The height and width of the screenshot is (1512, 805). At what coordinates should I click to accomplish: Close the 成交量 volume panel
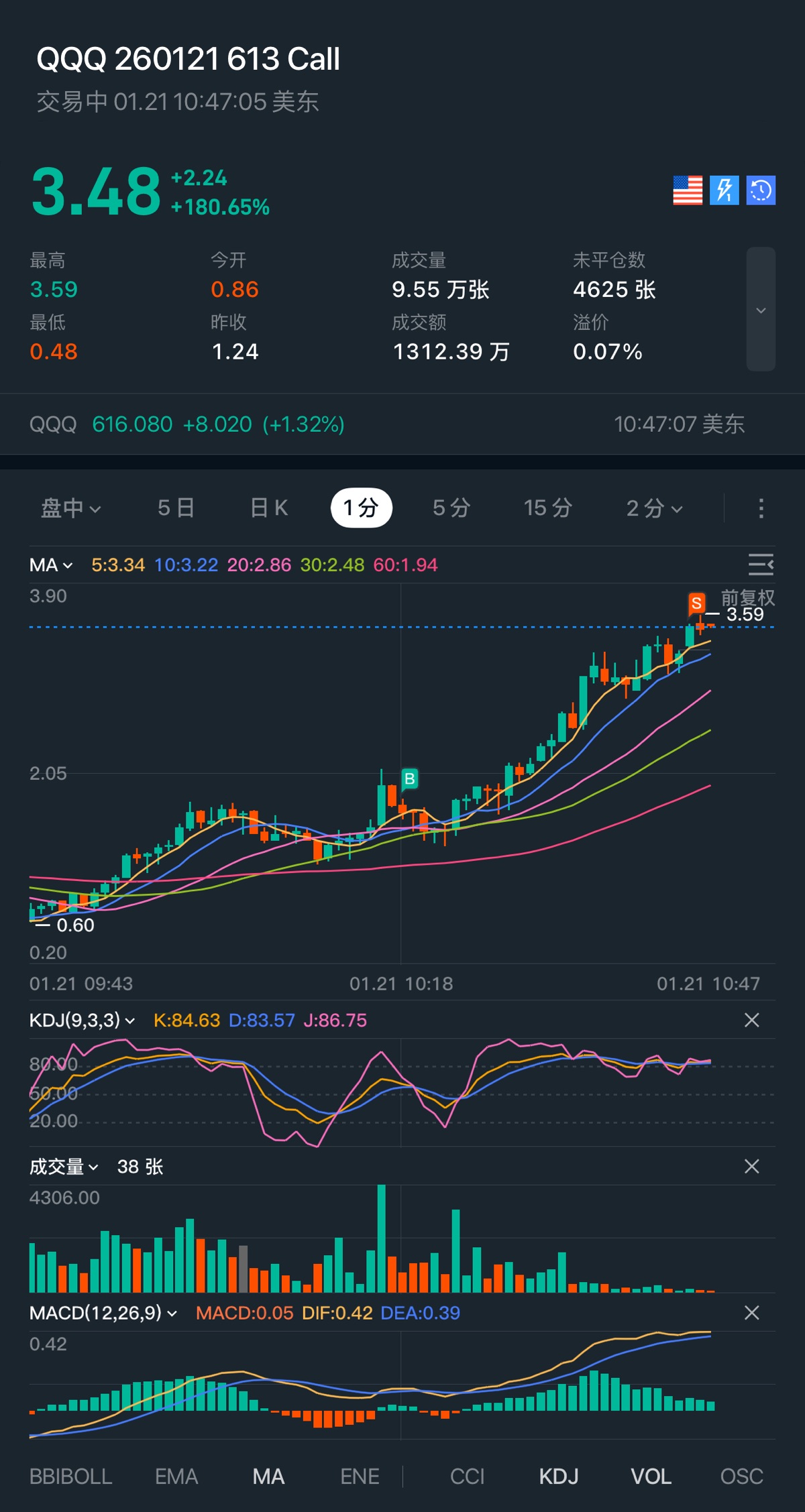click(752, 1167)
